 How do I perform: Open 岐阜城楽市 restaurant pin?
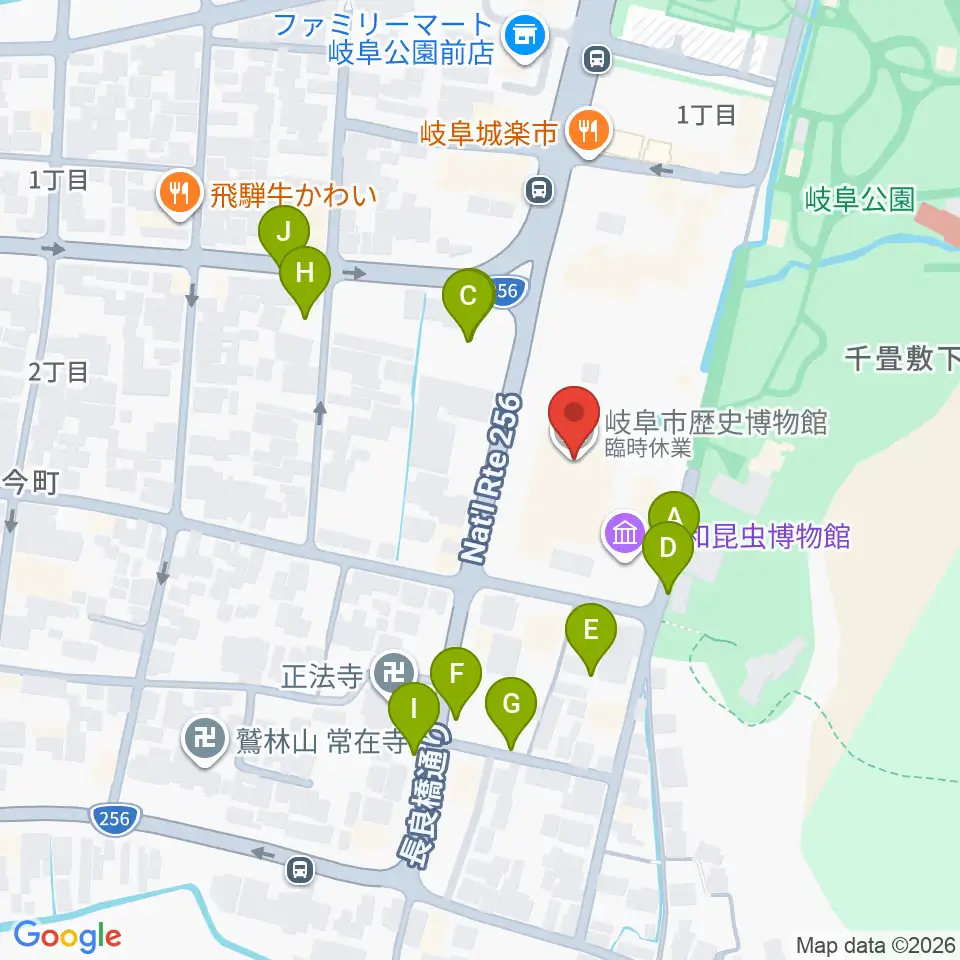pos(588,133)
